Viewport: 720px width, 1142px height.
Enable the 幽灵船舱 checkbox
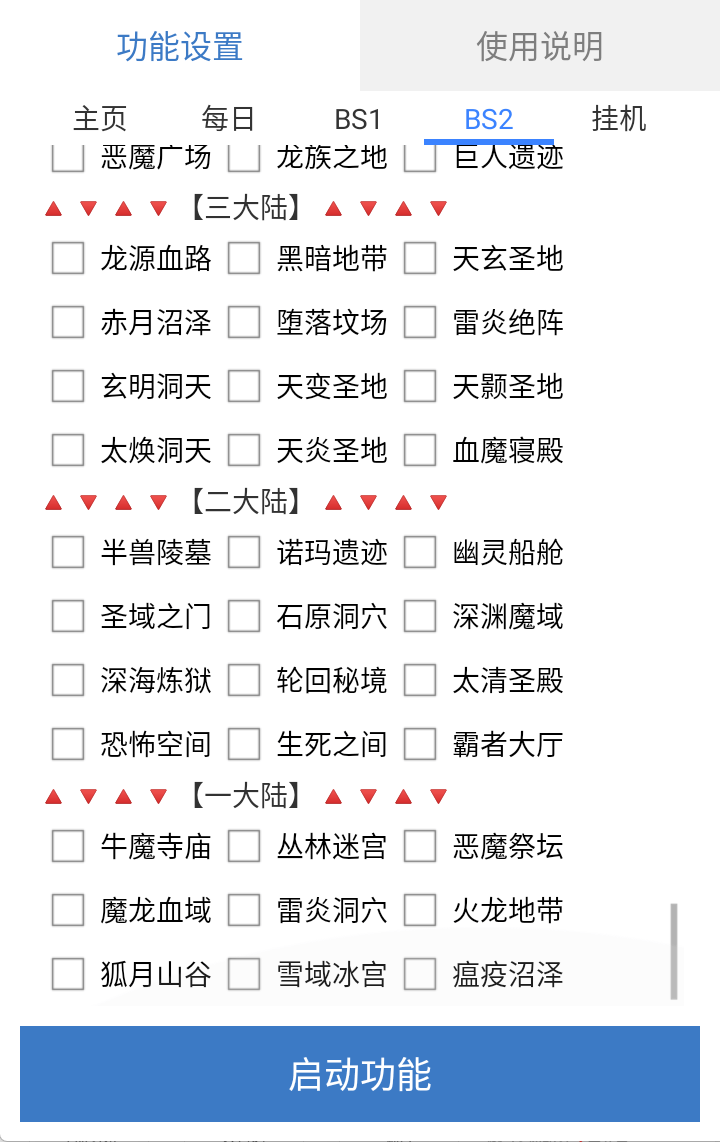[420, 552]
